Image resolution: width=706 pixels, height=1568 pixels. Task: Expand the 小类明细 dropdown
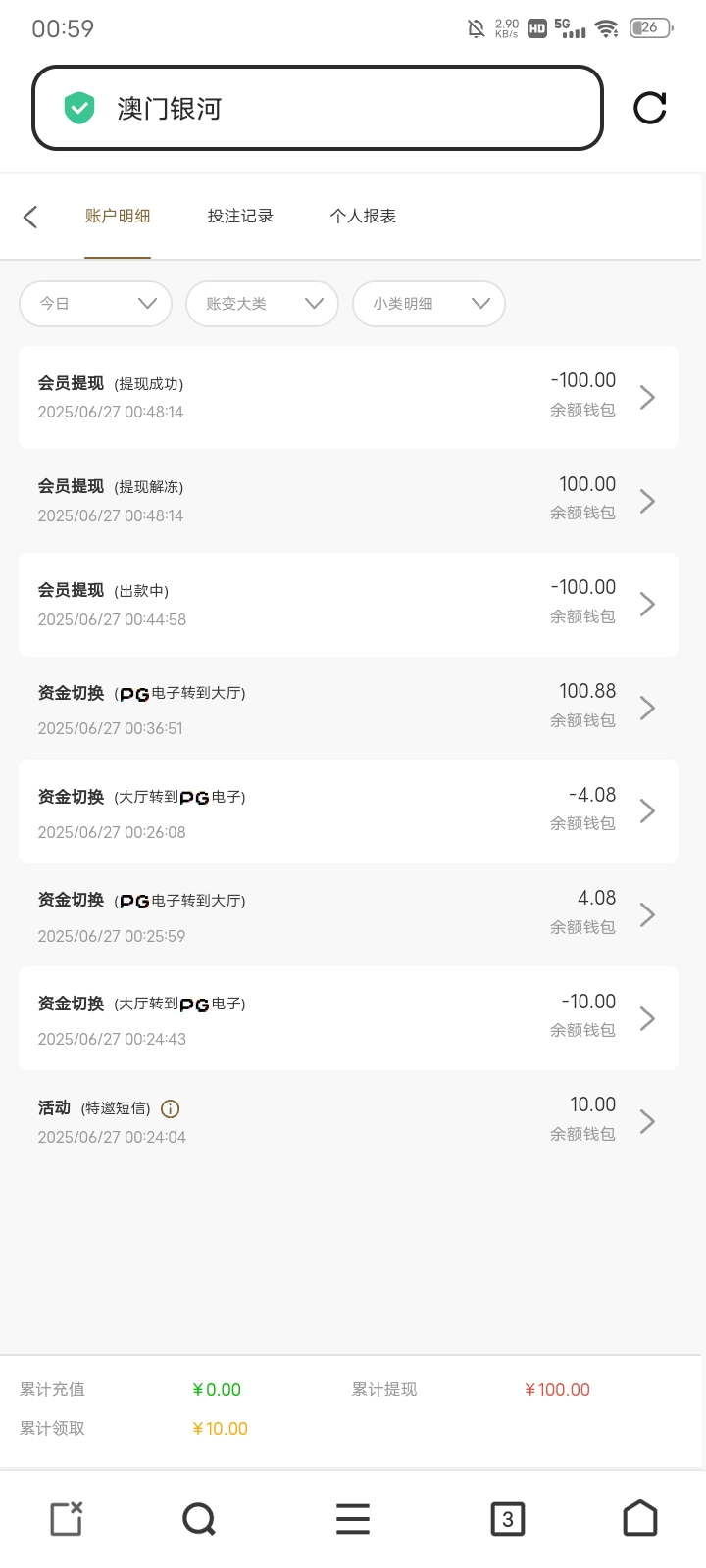click(x=429, y=304)
